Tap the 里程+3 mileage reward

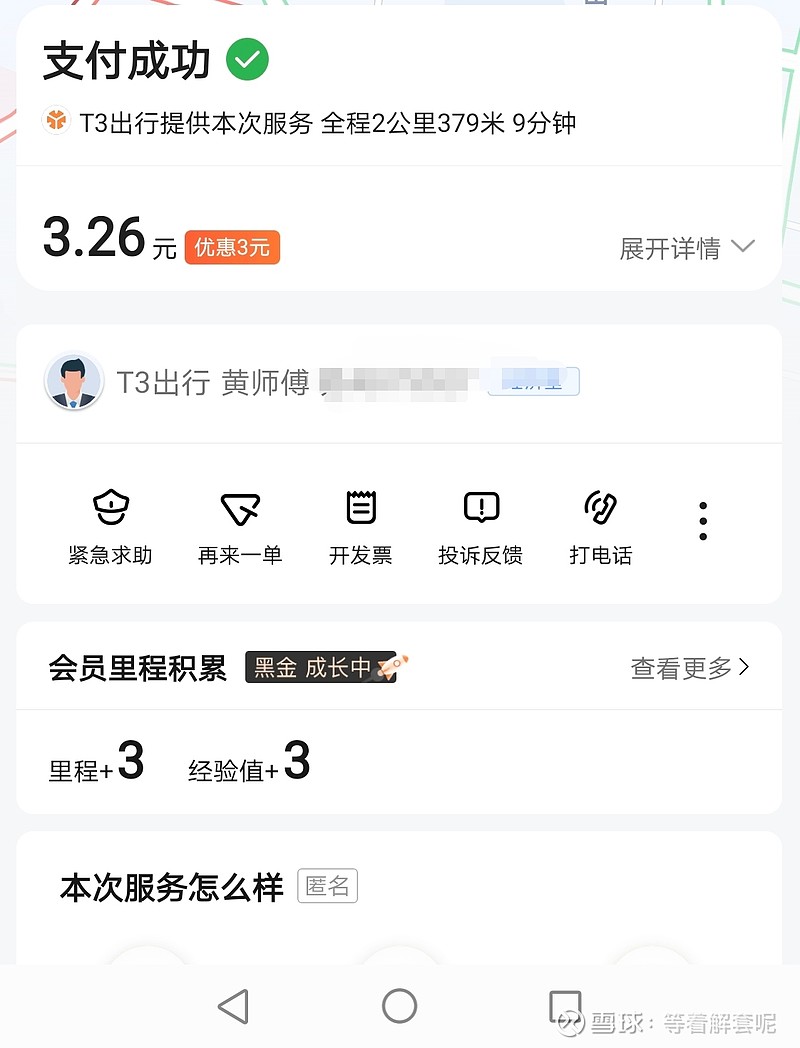(97, 762)
